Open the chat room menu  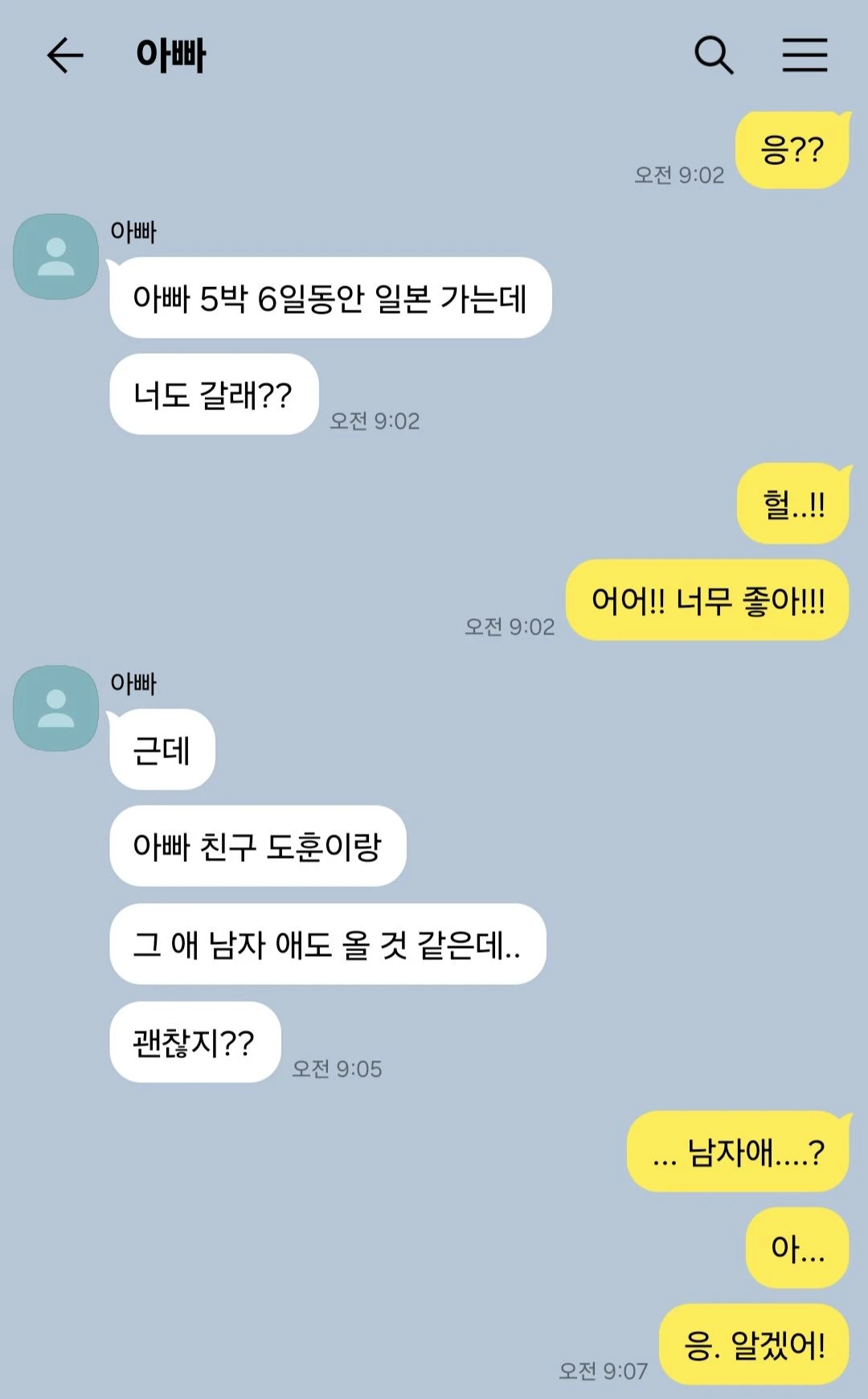coord(805,55)
